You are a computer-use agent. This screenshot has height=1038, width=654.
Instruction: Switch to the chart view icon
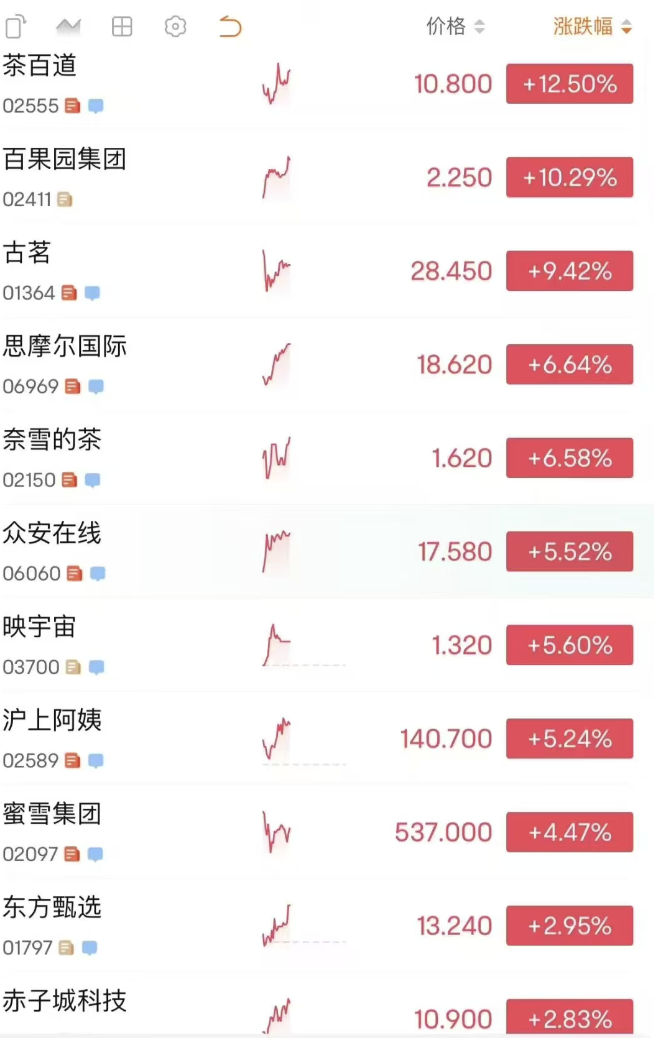(x=68, y=27)
